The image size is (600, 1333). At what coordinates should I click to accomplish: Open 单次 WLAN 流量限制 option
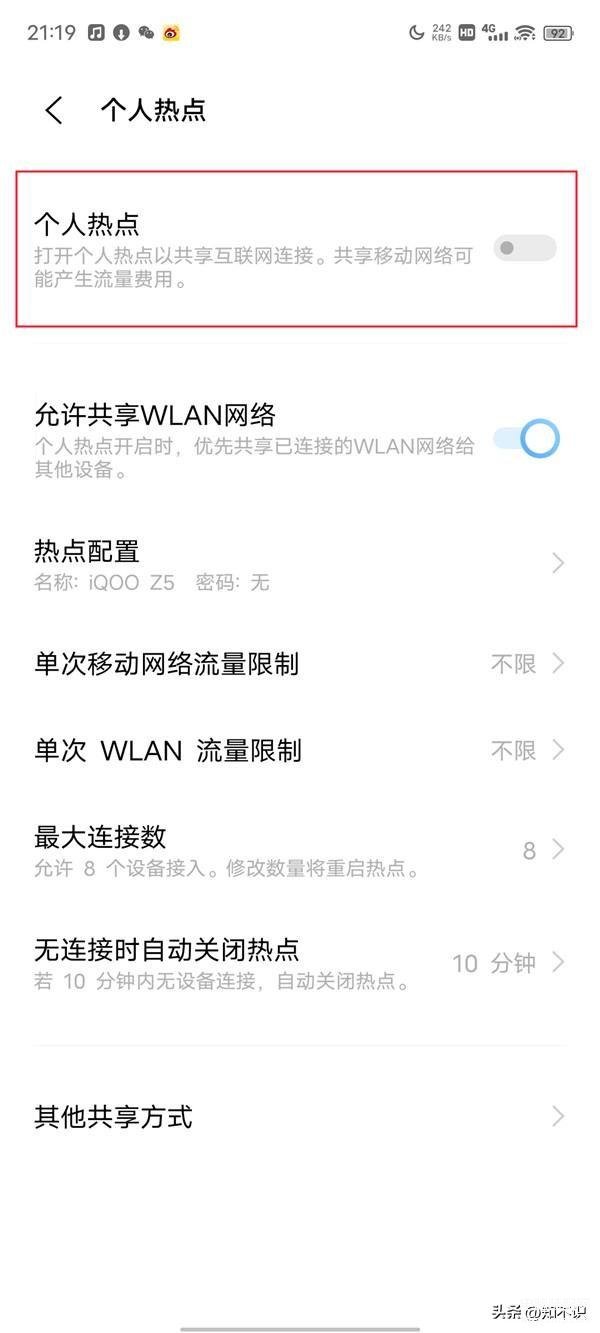[300, 750]
